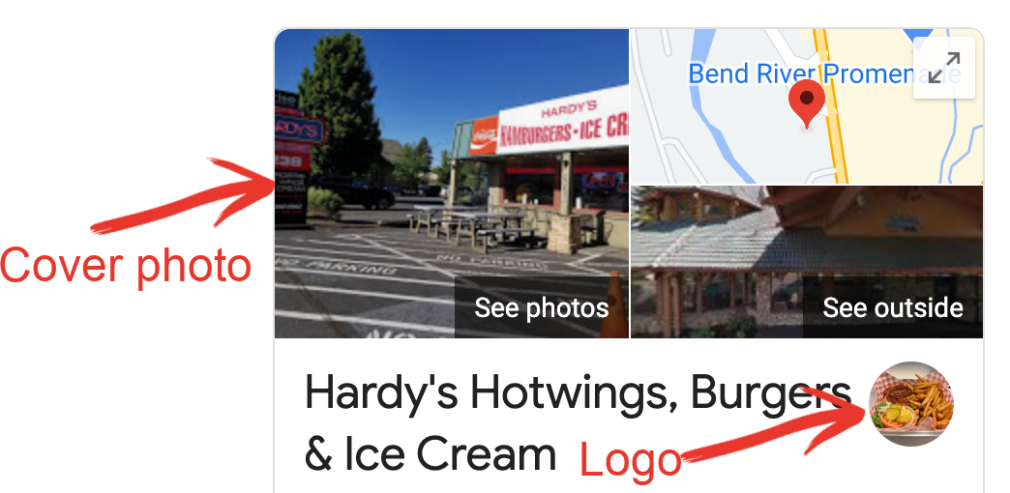Expand the map to full size
Viewport: 1010px width, 493px height.
click(943, 69)
